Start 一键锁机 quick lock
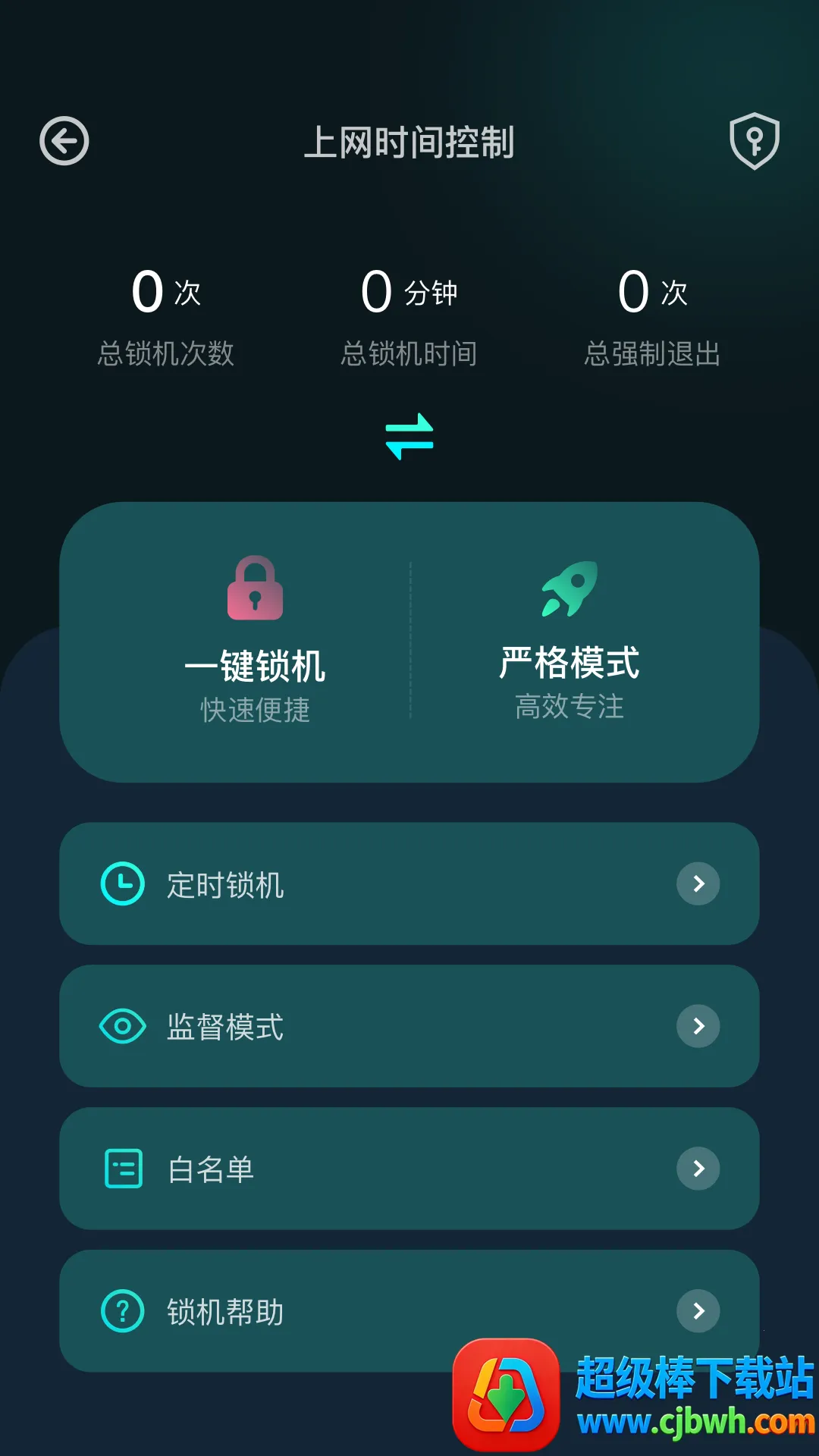The image size is (819, 1456). click(x=255, y=641)
